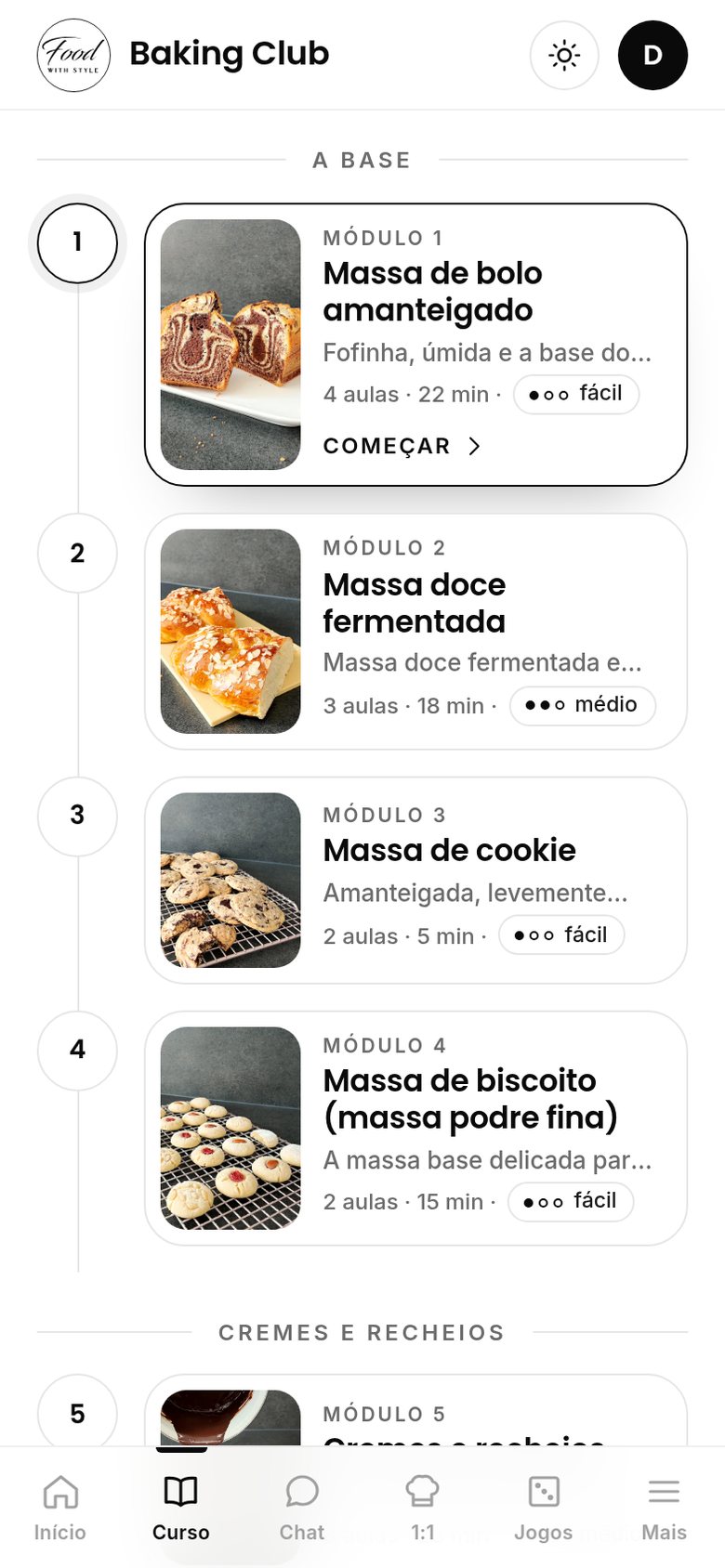This screenshot has width=725, height=1568.
Task: Open the Módulo 5 card
Action: 415,1410
